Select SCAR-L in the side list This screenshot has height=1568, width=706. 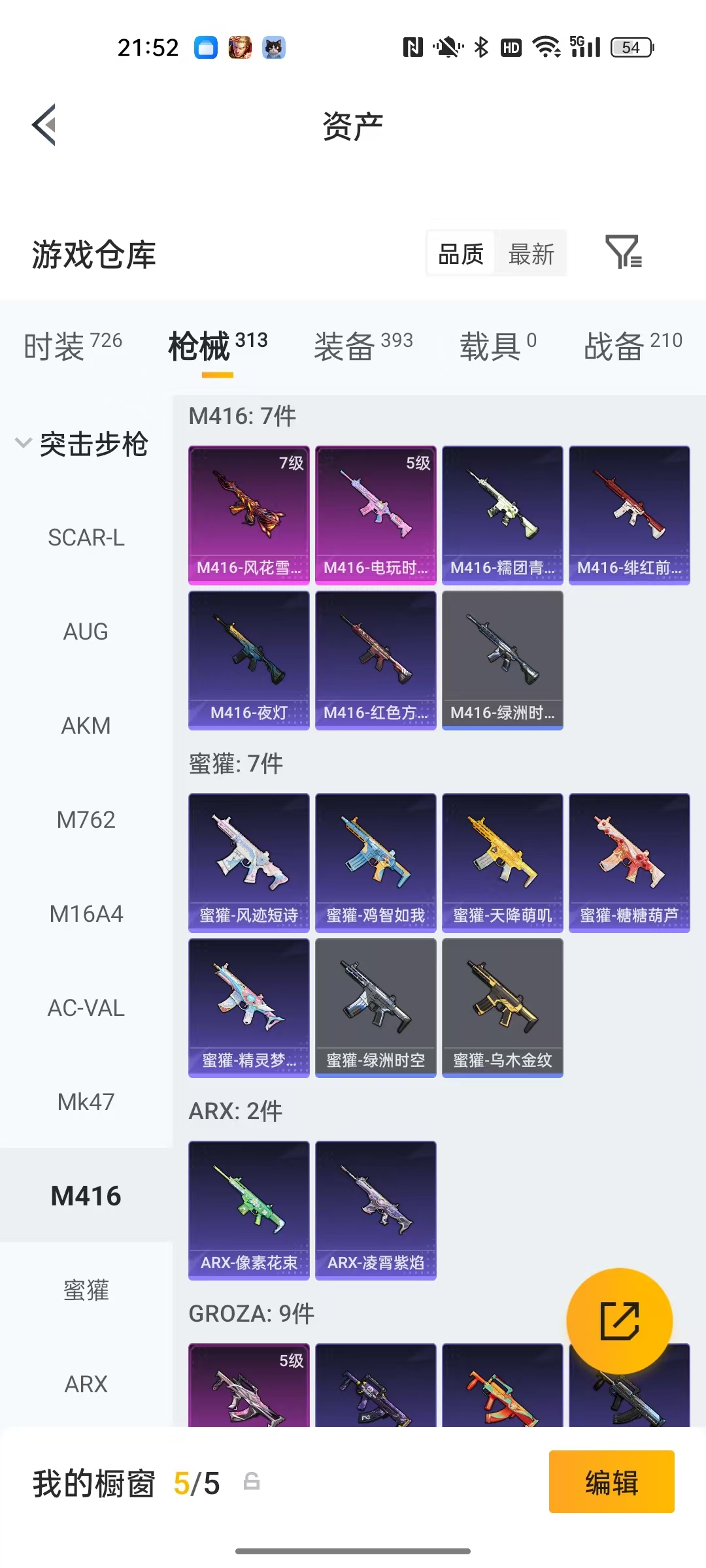[86, 538]
